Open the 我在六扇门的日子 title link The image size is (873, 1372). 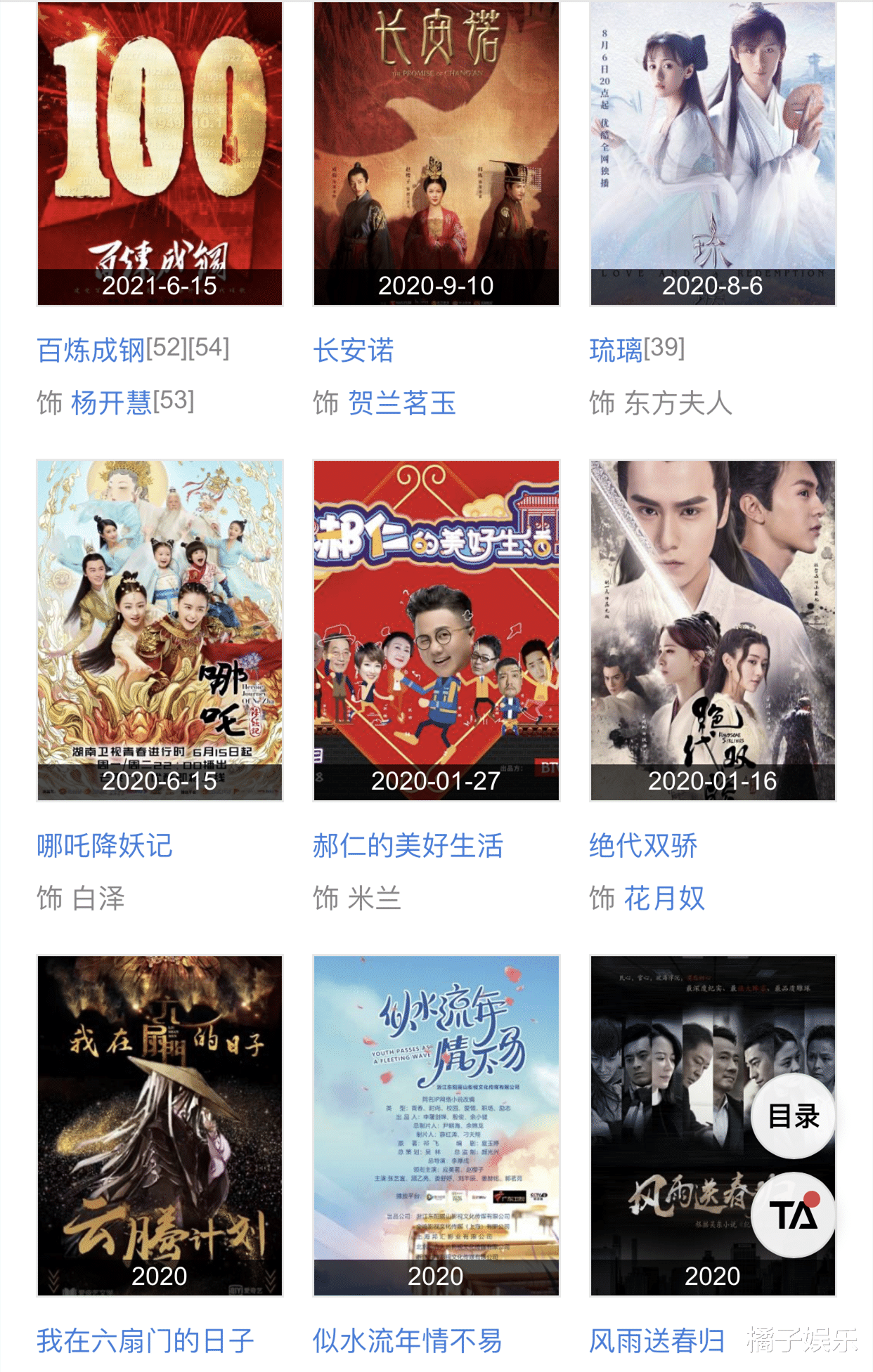click(x=145, y=1340)
